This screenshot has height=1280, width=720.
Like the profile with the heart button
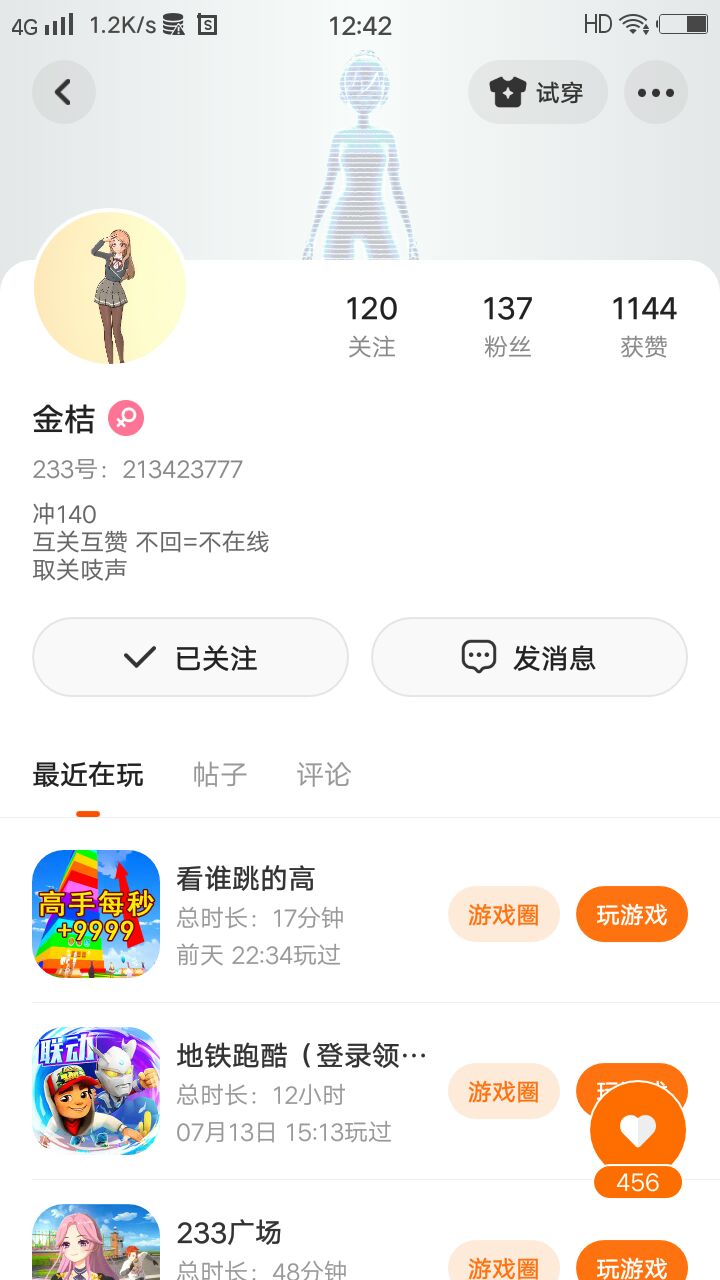[x=638, y=1131]
